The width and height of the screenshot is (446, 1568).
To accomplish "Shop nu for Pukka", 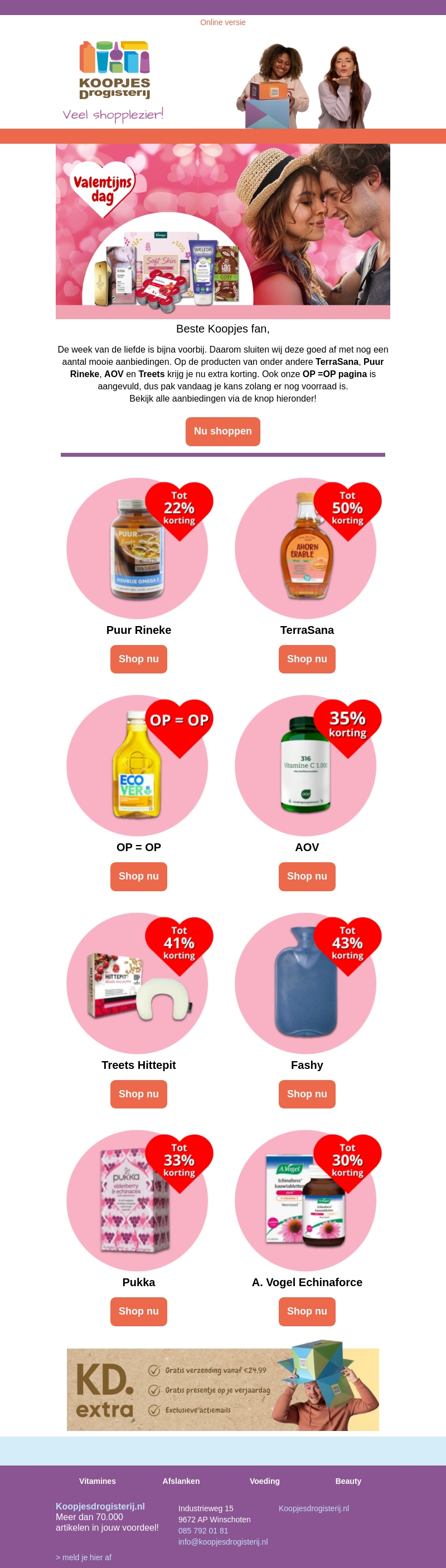I will click(x=138, y=1311).
